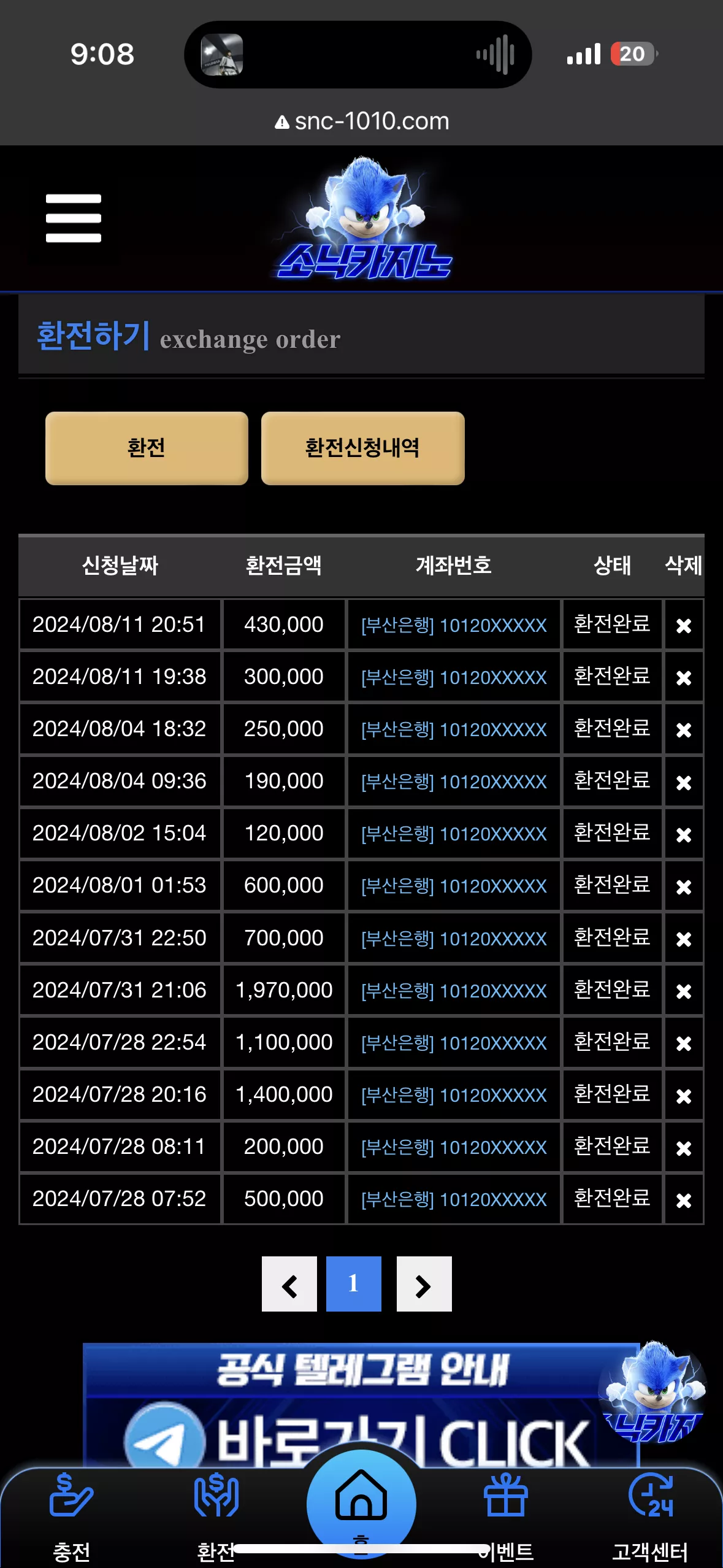Tap the snc-1010.com address bar
Screen dimensions: 723x1568
[362, 121]
